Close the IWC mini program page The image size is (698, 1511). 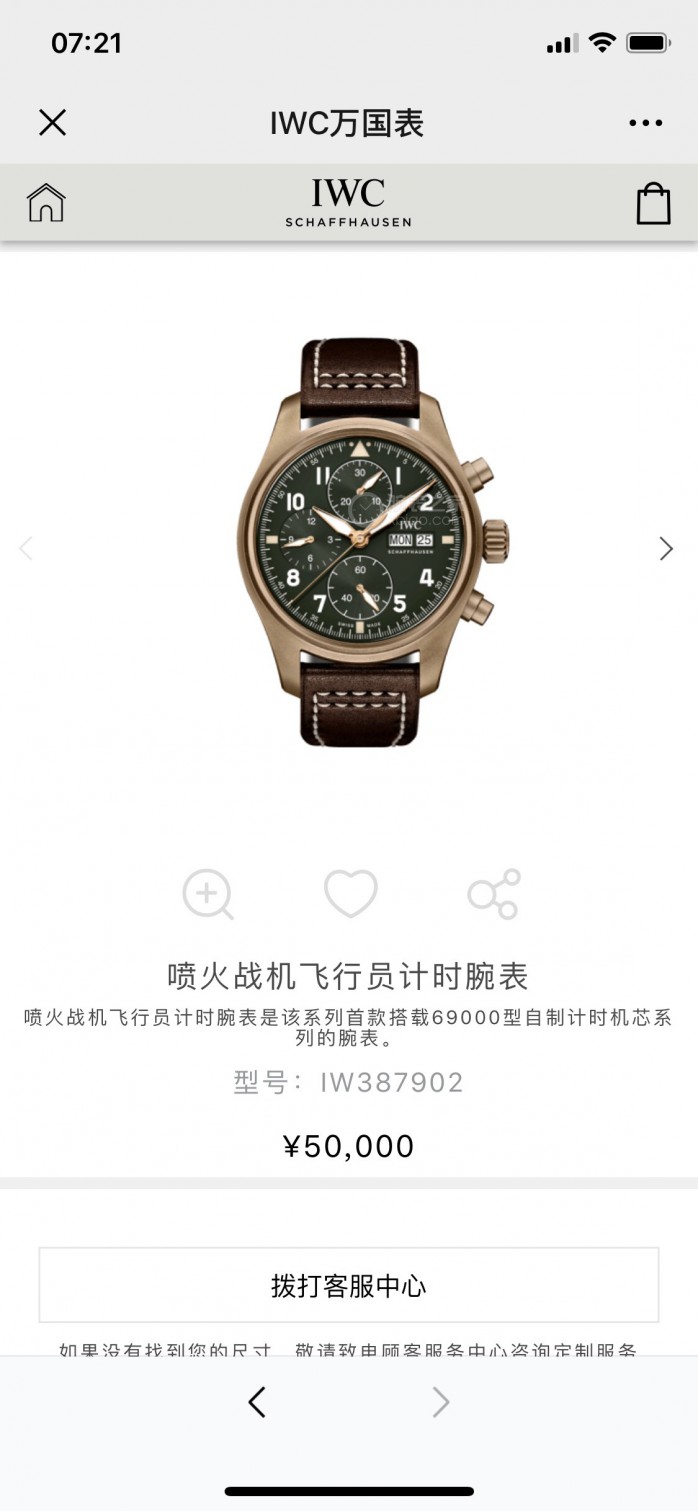coord(52,123)
